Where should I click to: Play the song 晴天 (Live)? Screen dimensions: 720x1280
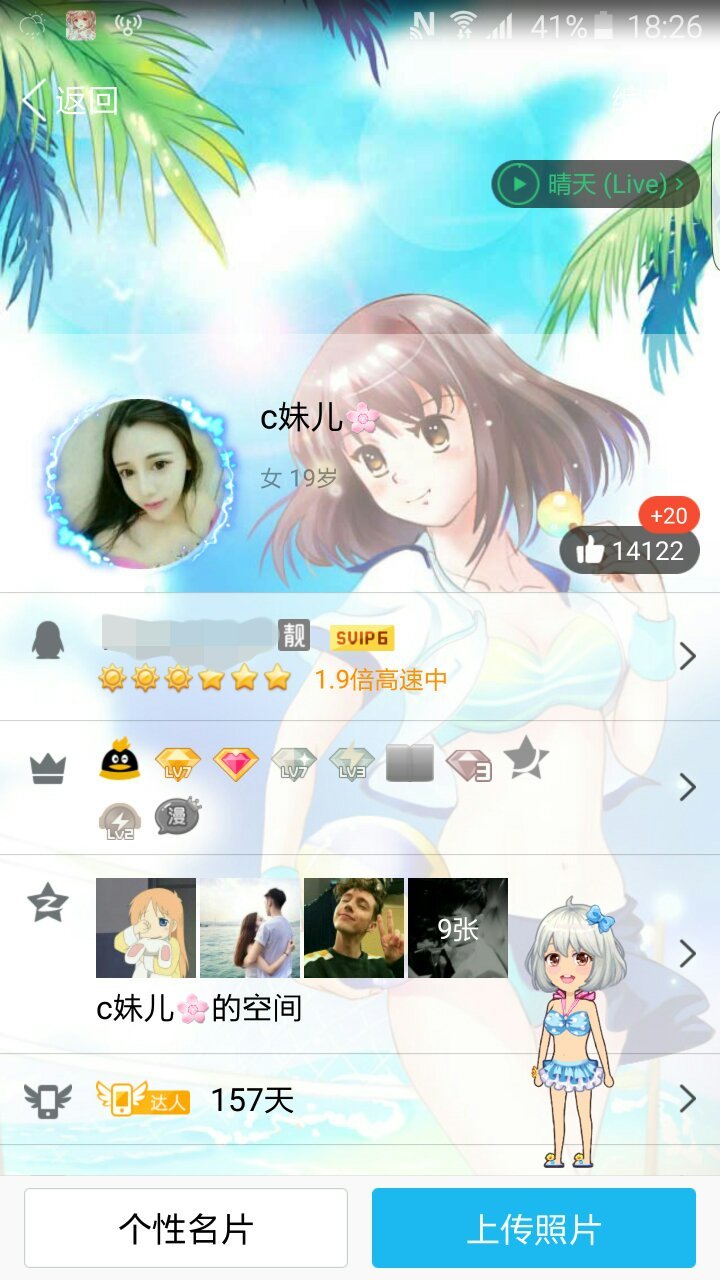click(x=595, y=184)
